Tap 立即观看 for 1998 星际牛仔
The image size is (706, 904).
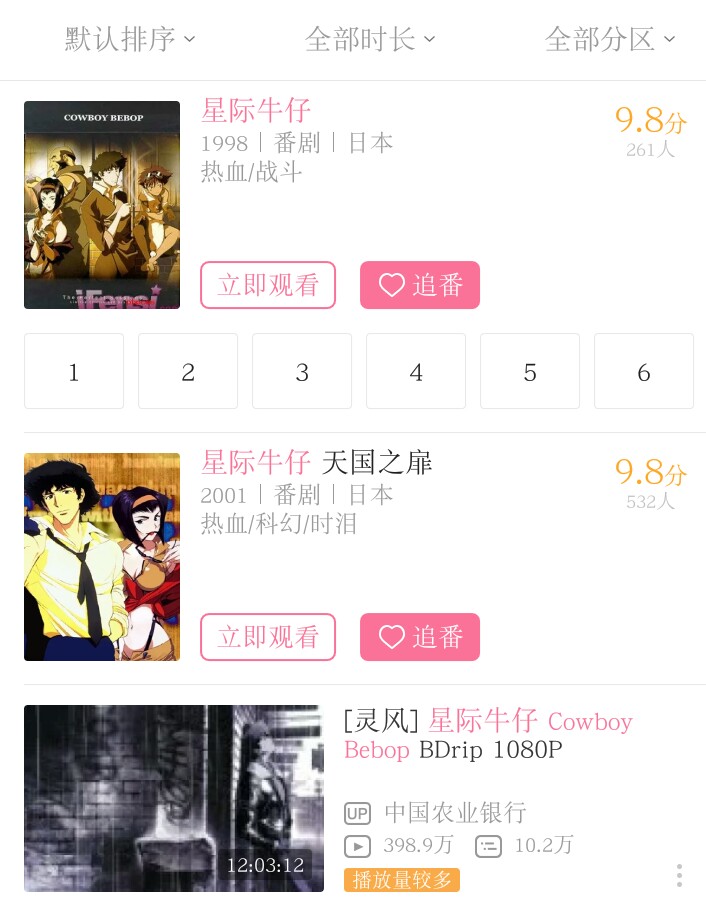(268, 285)
